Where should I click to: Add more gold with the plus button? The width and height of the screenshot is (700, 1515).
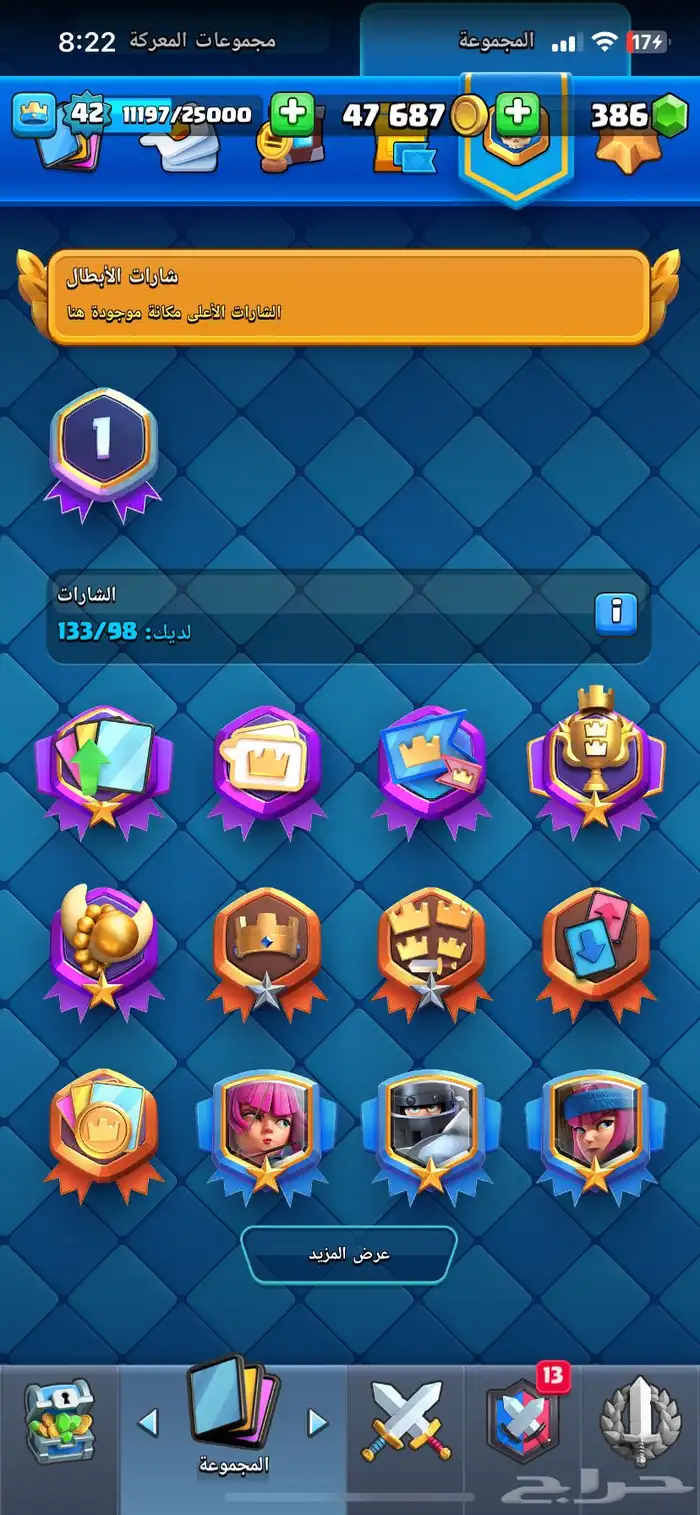tap(517, 114)
